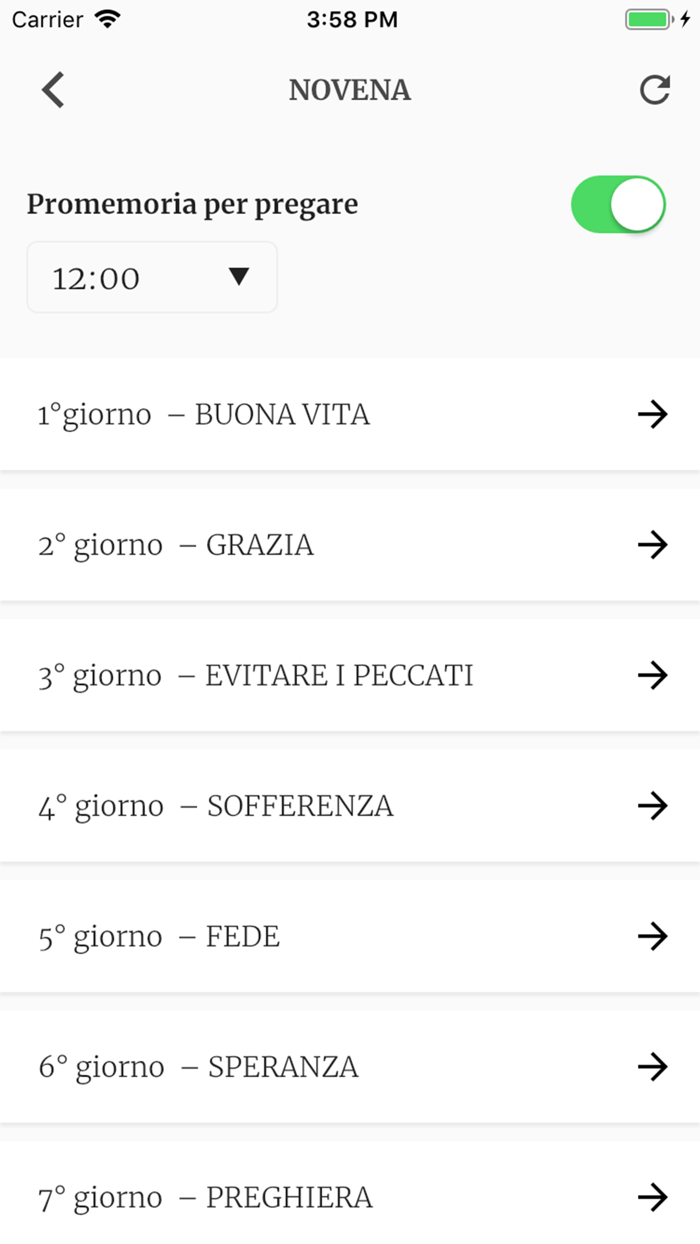Open 1° giorno – BUONA VITA

350,414
